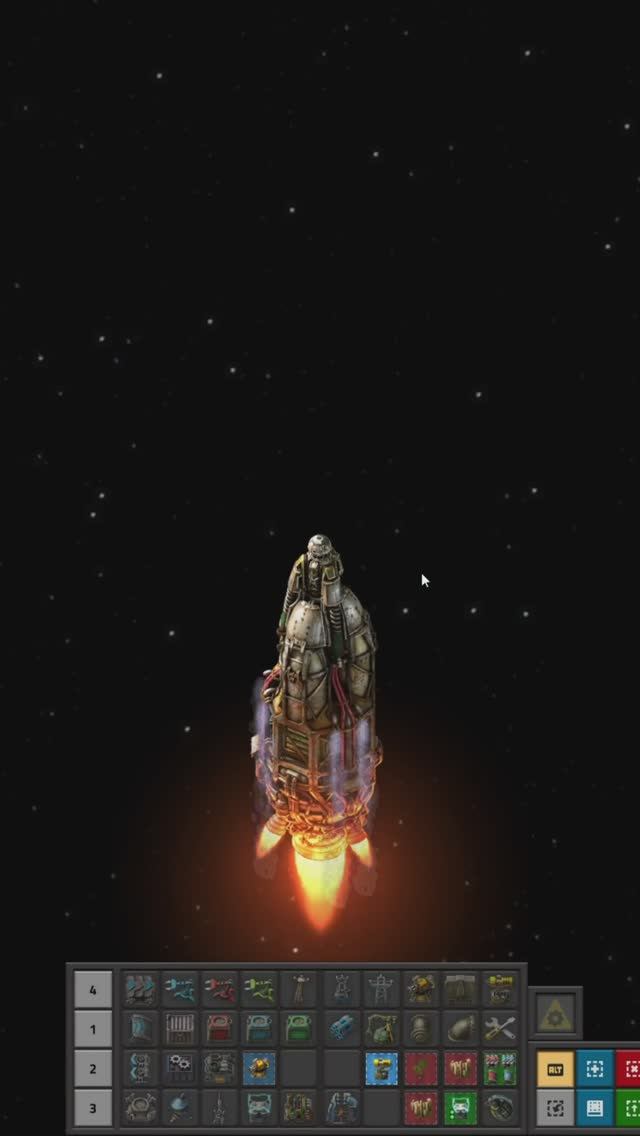Select quickbar row 2 button
Viewport: 640px width, 1136px height.
coord(93,1068)
